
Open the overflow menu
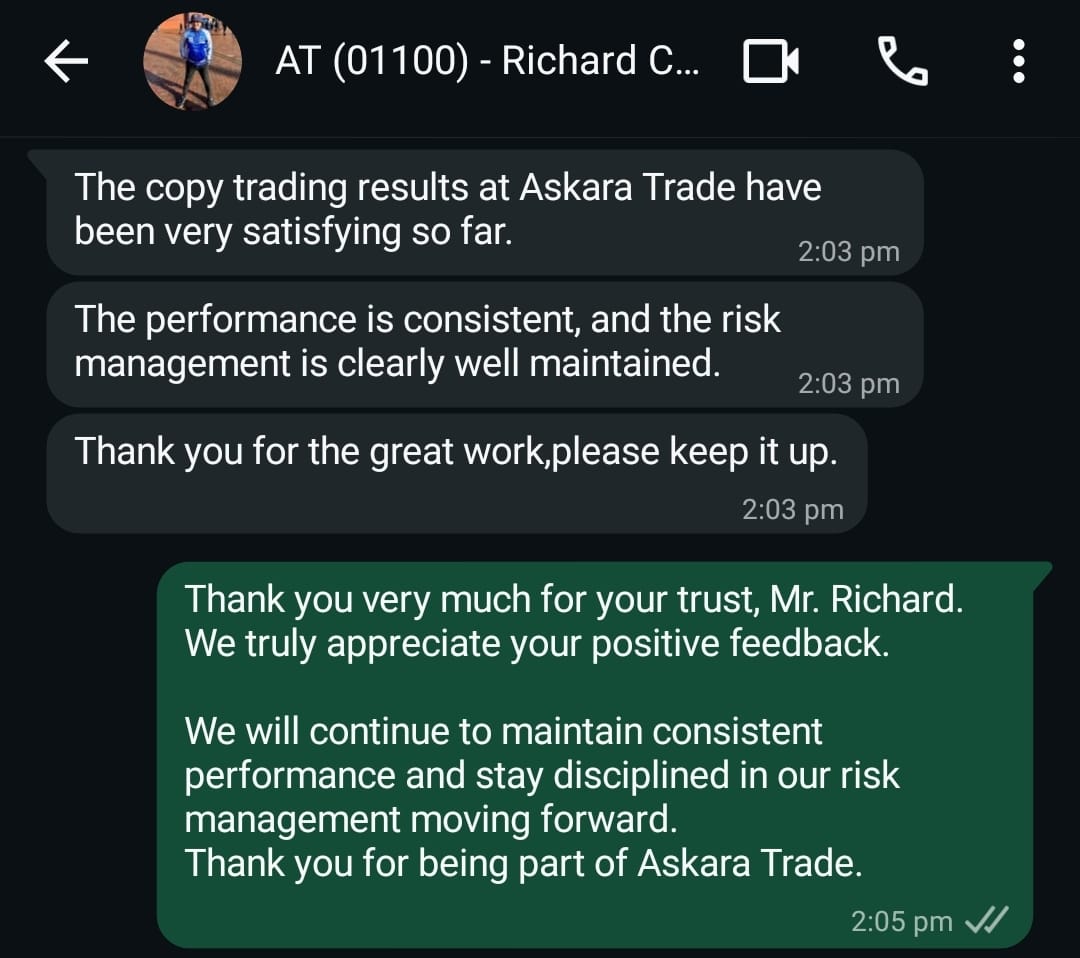[x=1018, y=62]
